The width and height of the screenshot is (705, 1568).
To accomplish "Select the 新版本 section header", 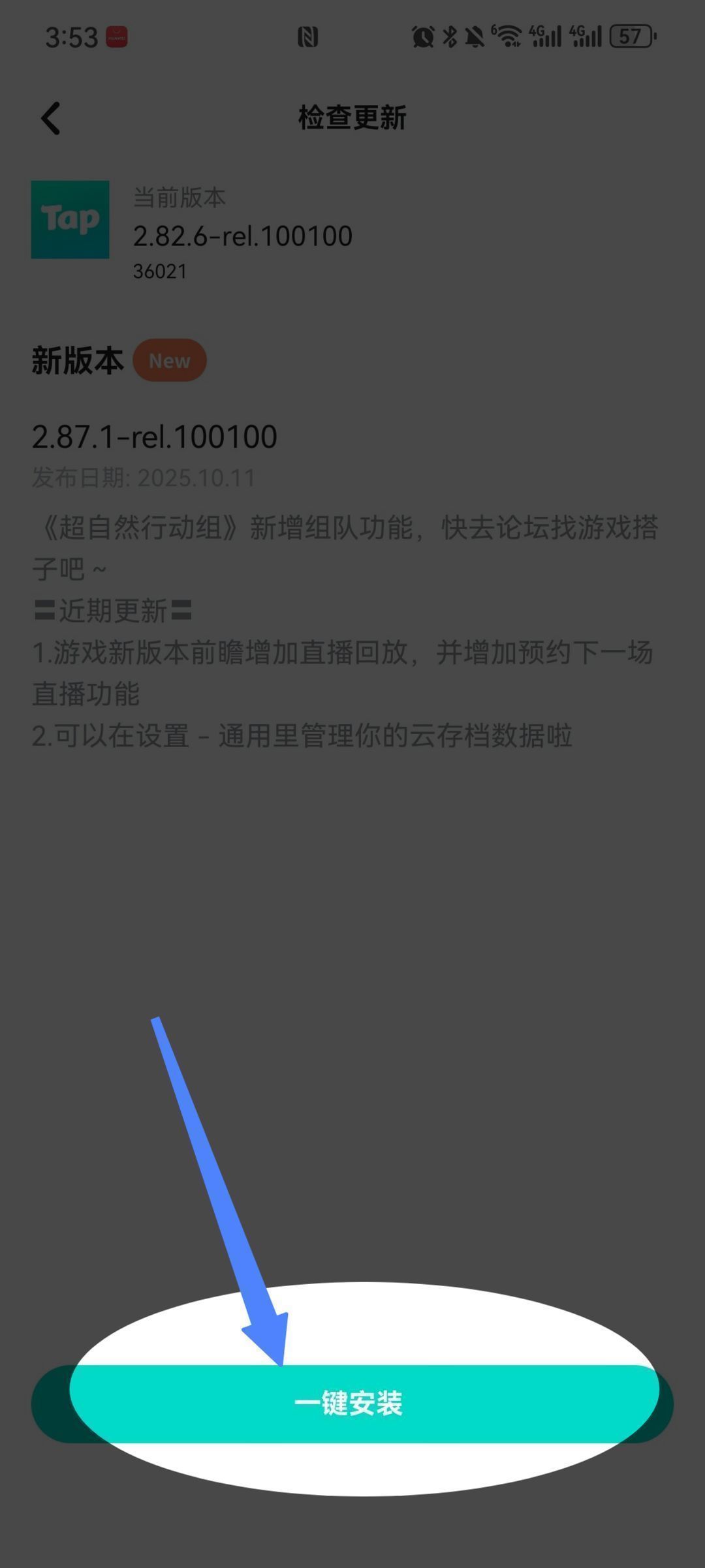I will pyautogui.click(x=76, y=360).
